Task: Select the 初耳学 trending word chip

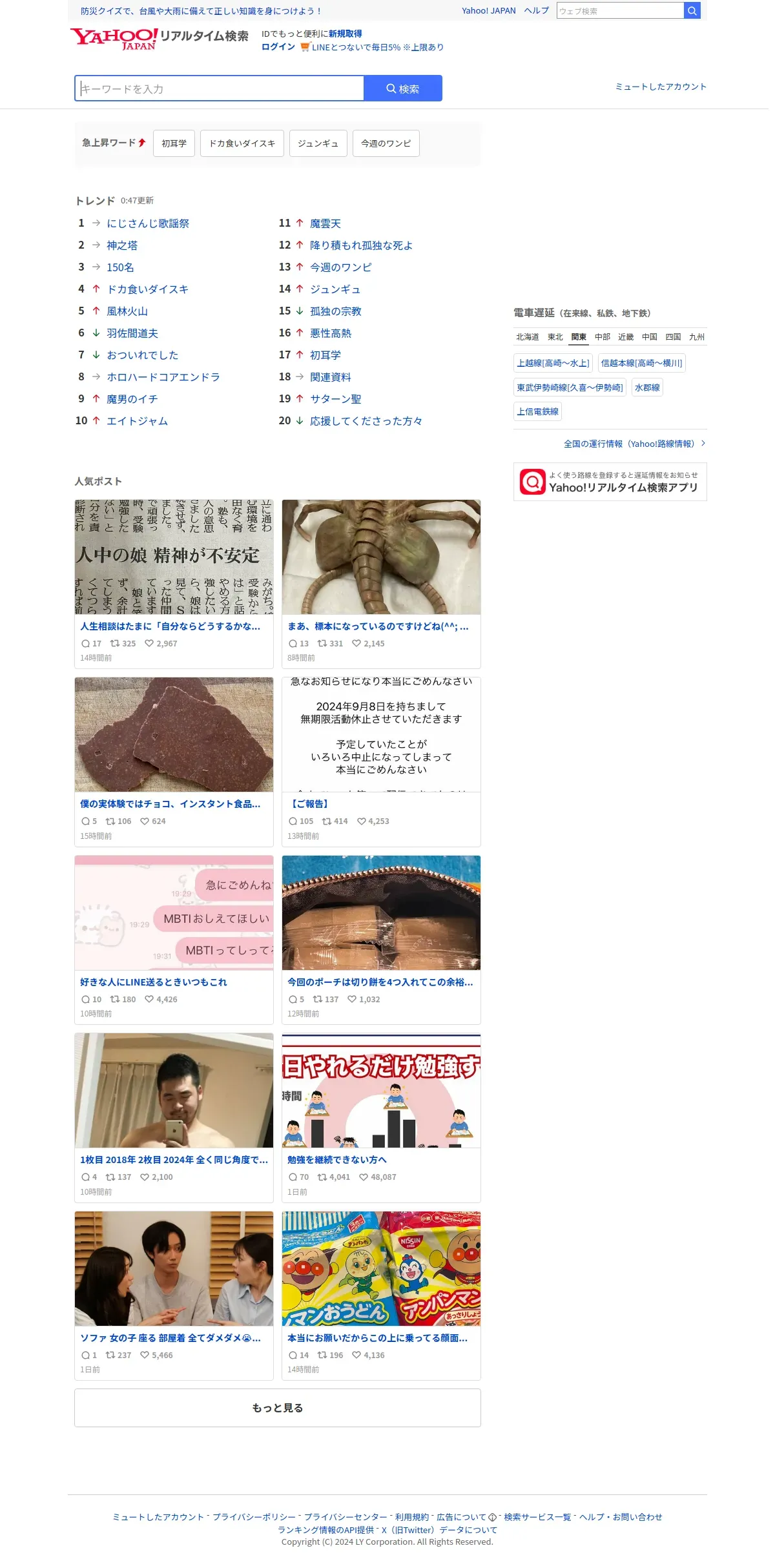Action: [174, 143]
